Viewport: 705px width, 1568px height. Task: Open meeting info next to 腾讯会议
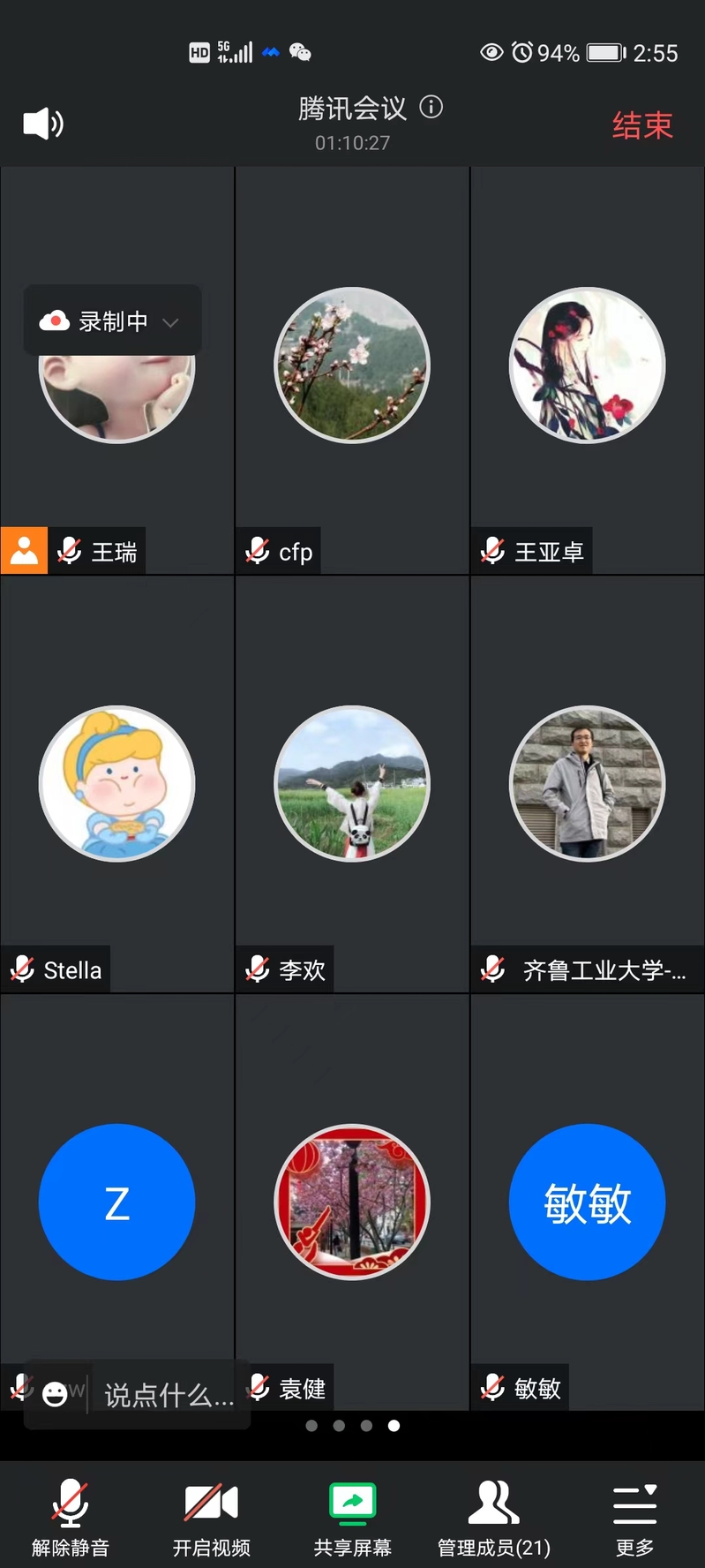coord(431,108)
